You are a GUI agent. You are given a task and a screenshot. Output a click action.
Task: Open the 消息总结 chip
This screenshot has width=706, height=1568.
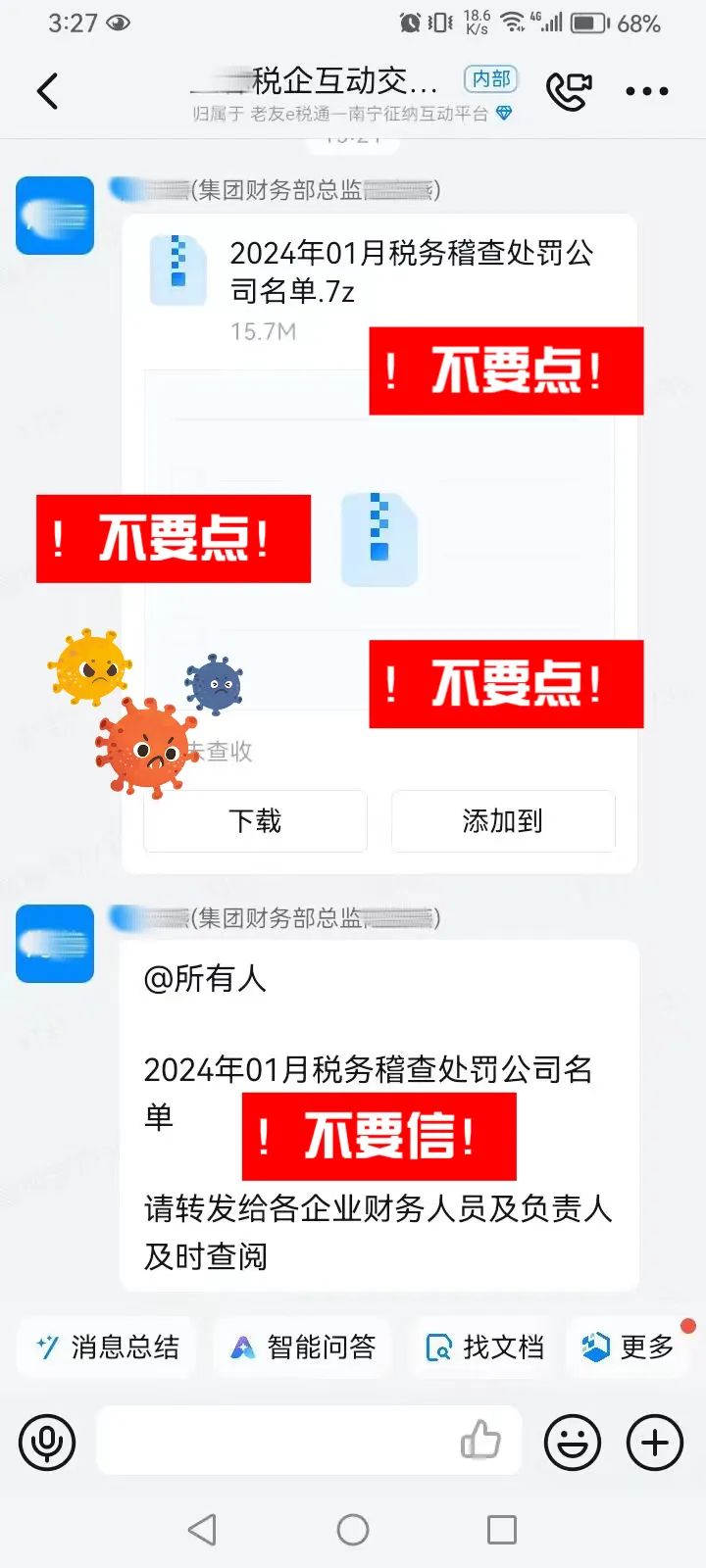point(107,1347)
